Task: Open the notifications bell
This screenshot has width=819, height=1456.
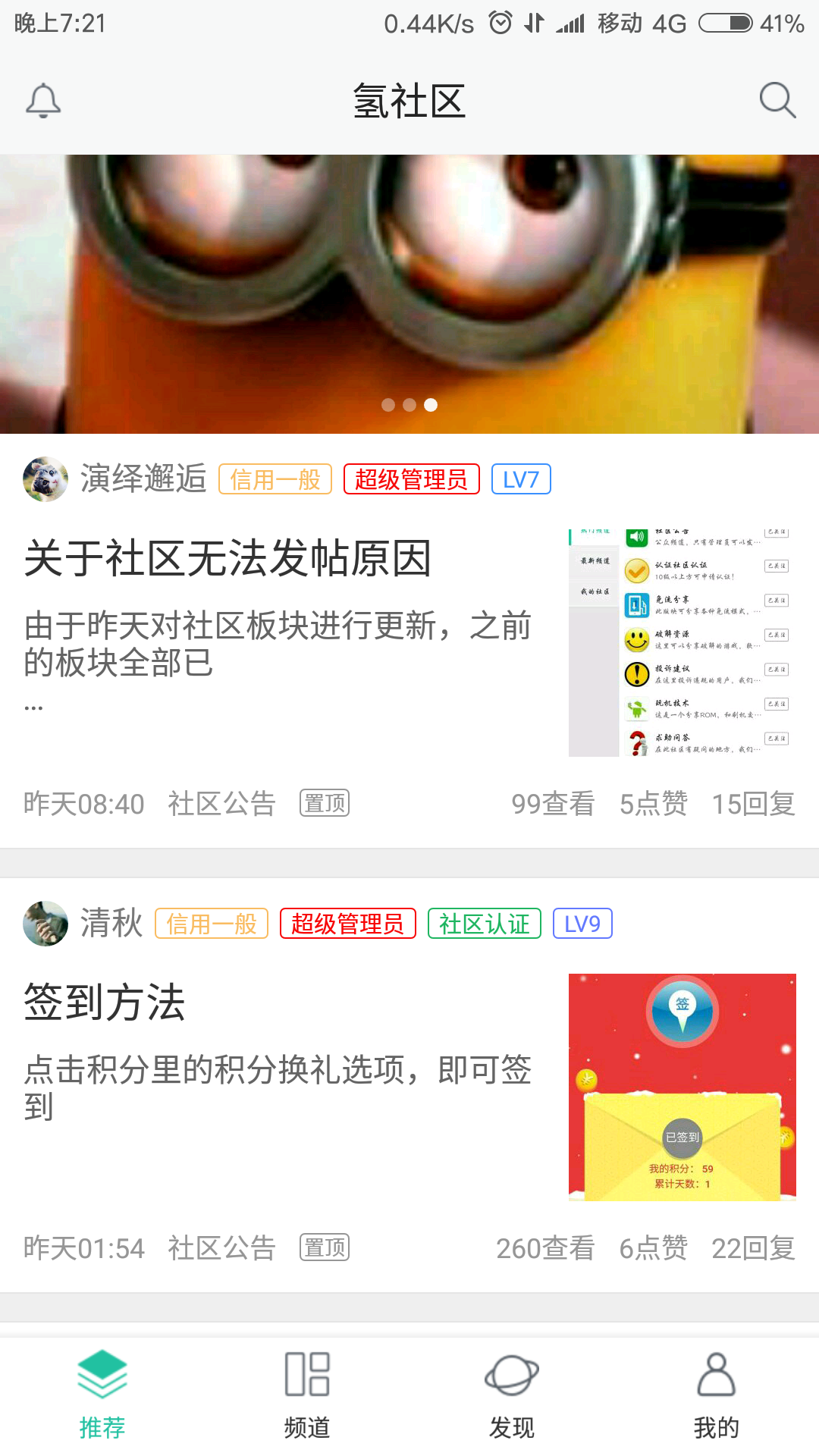Action: pos(43,100)
